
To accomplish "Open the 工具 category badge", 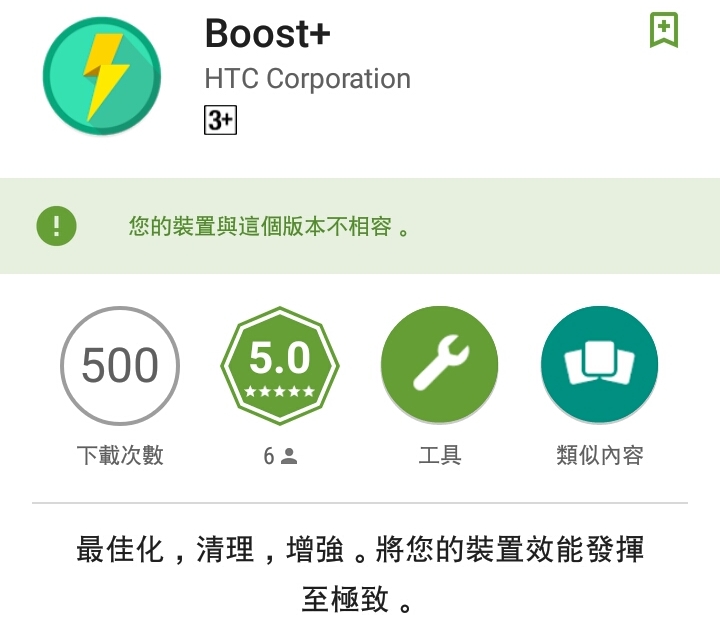I will [439, 366].
